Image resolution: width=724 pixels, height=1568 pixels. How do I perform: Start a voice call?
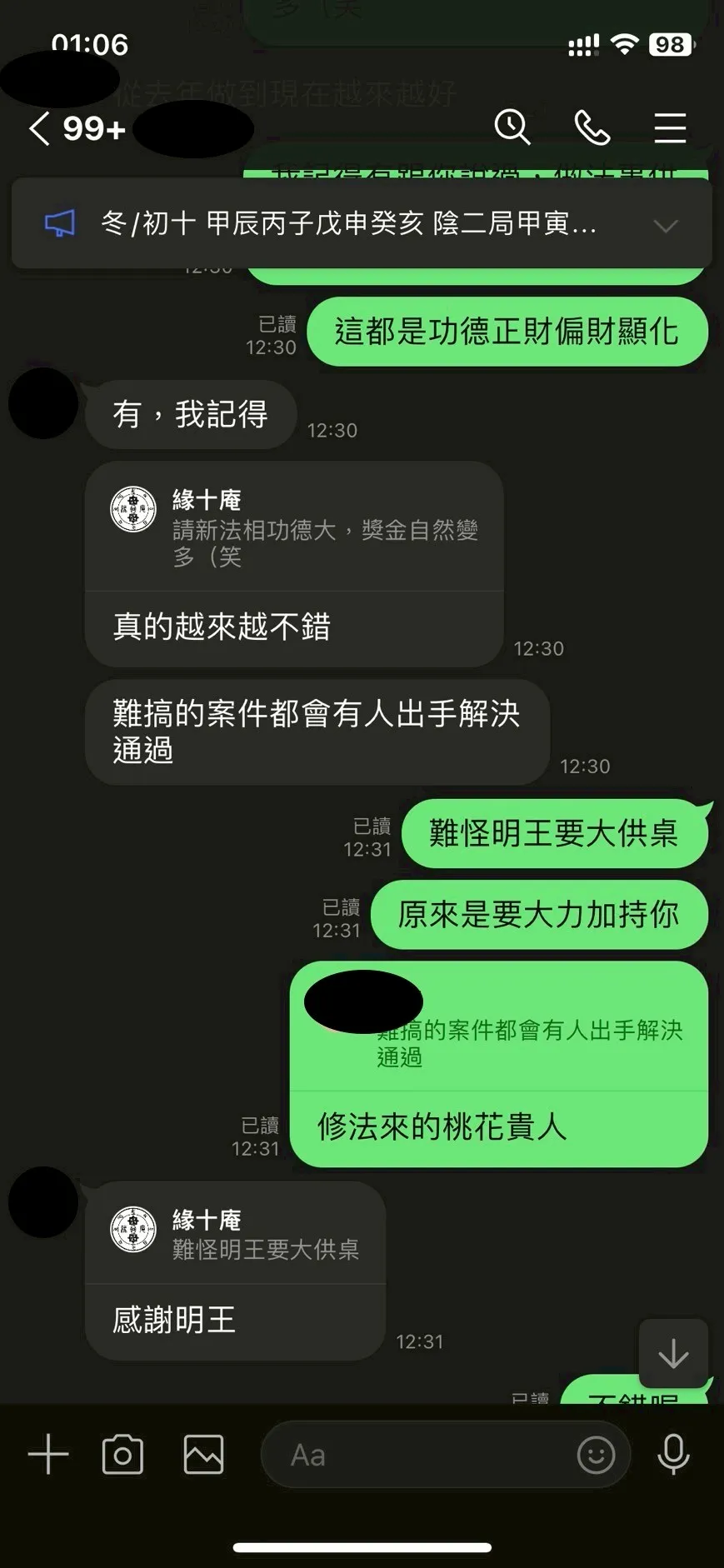click(592, 128)
